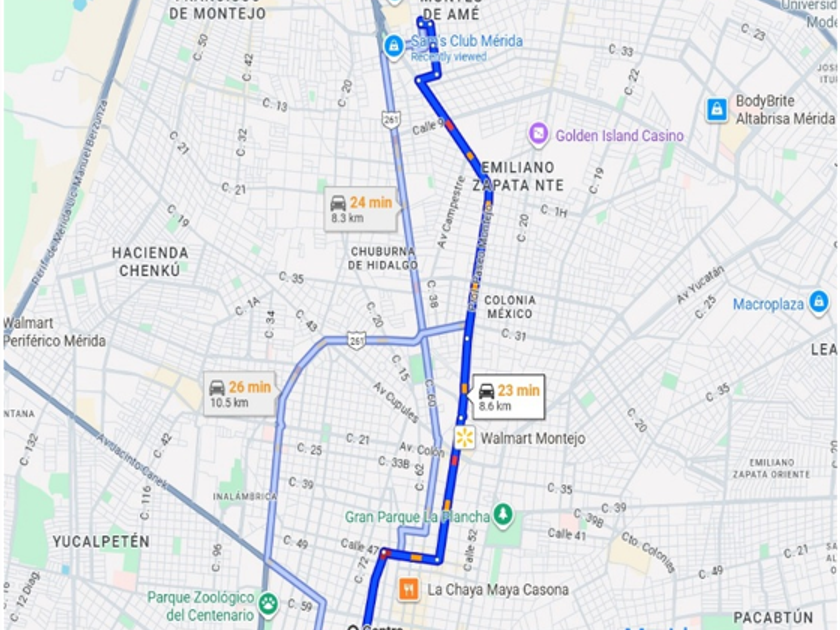Select the 24 min alternate route

point(361,209)
